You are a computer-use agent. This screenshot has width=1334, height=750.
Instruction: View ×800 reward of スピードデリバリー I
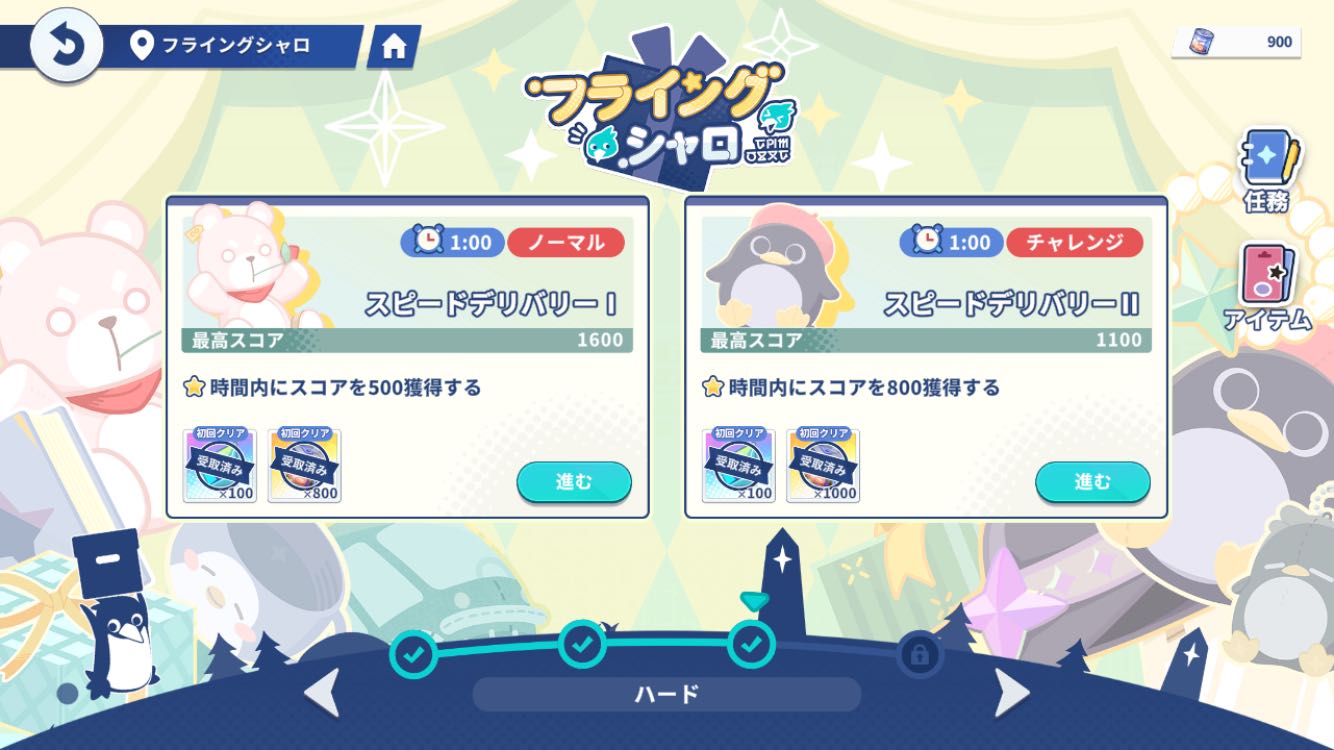pyautogui.click(x=304, y=466)
